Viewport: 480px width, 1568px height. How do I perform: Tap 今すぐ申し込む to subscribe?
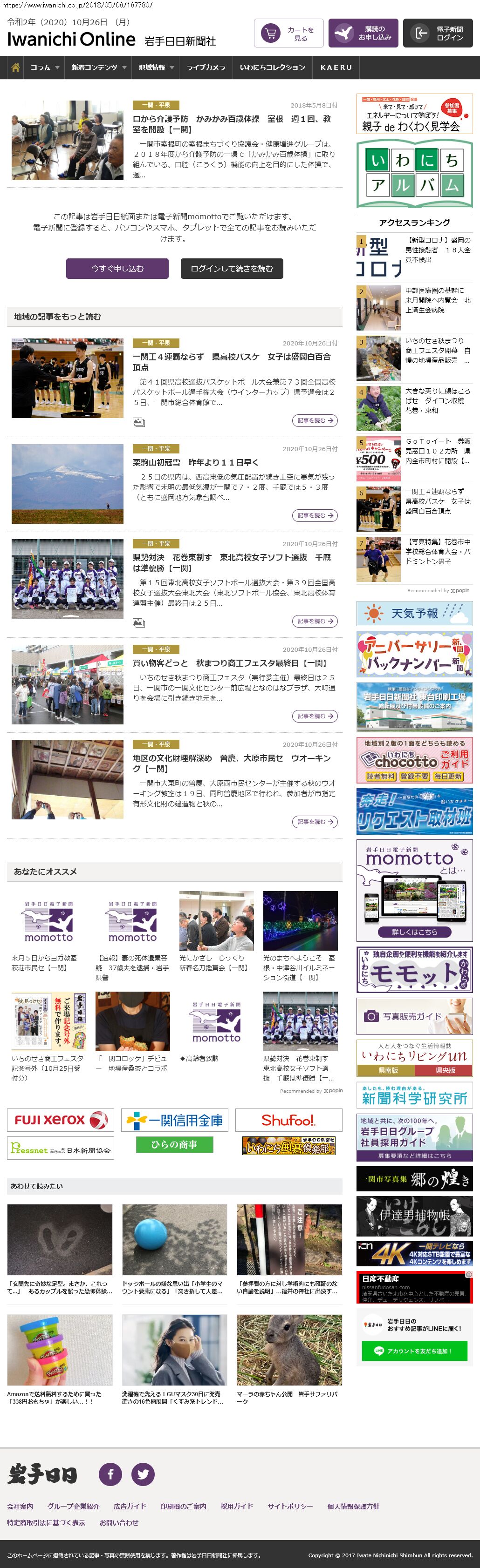point(117,269)
